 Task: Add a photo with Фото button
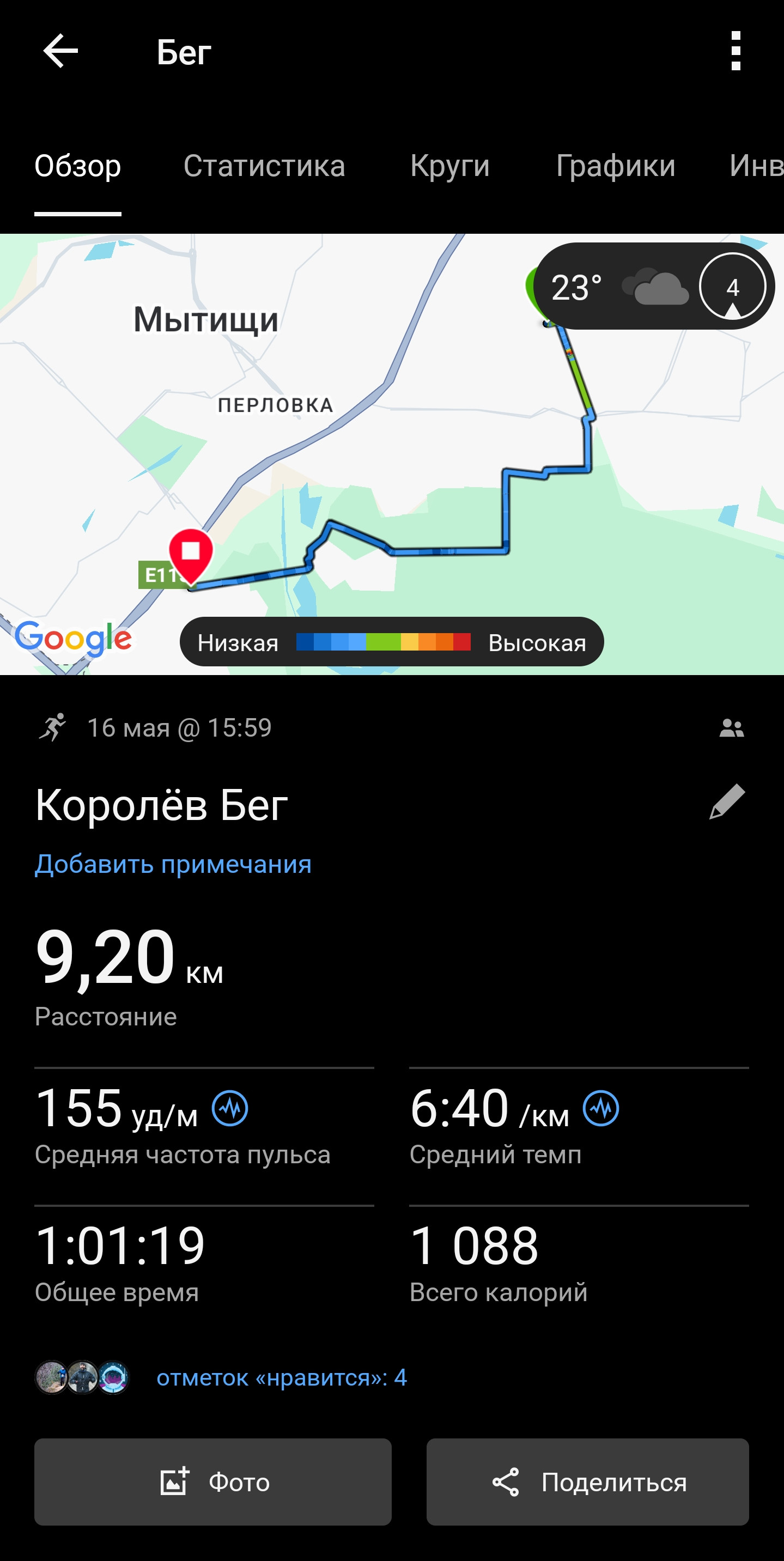(212, 1481)
